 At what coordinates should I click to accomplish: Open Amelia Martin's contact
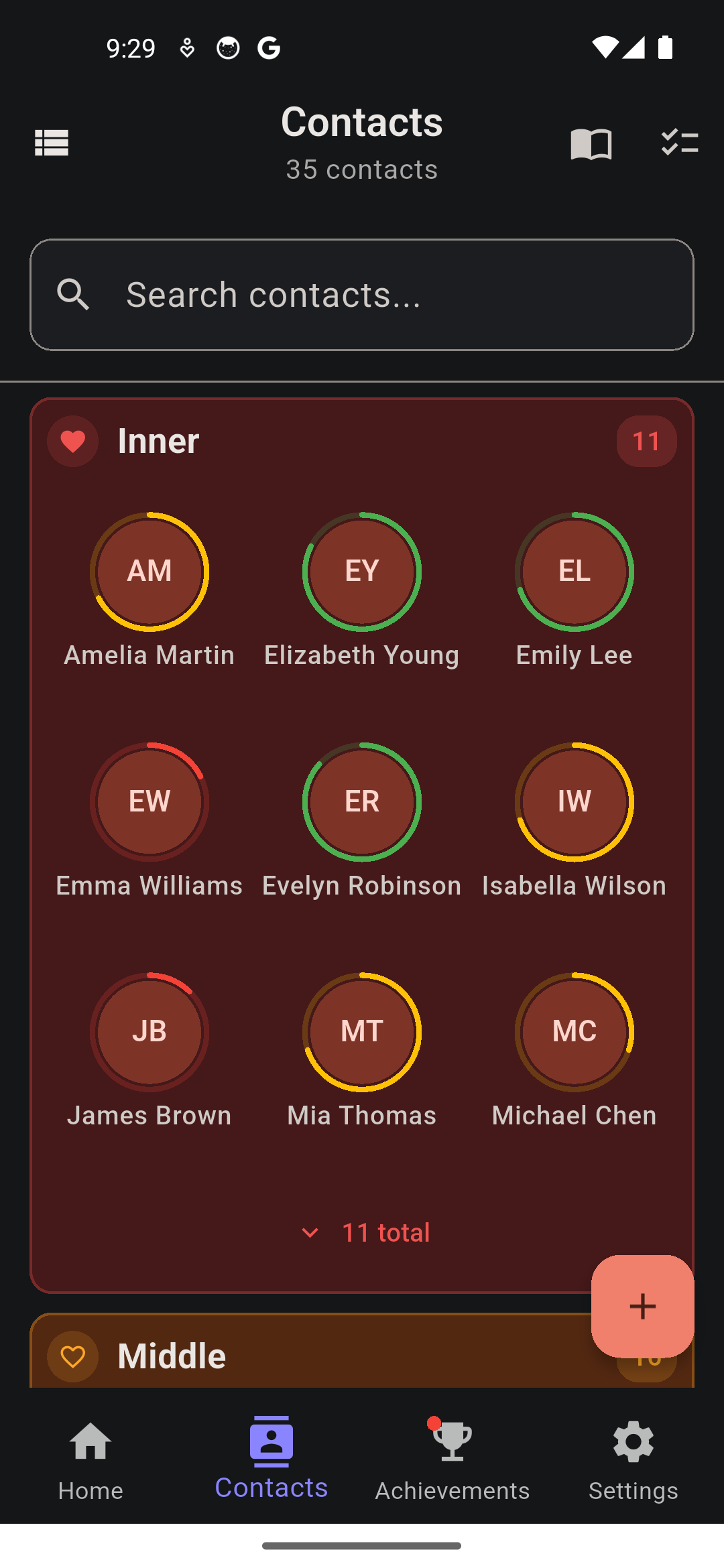pos(149,570)
